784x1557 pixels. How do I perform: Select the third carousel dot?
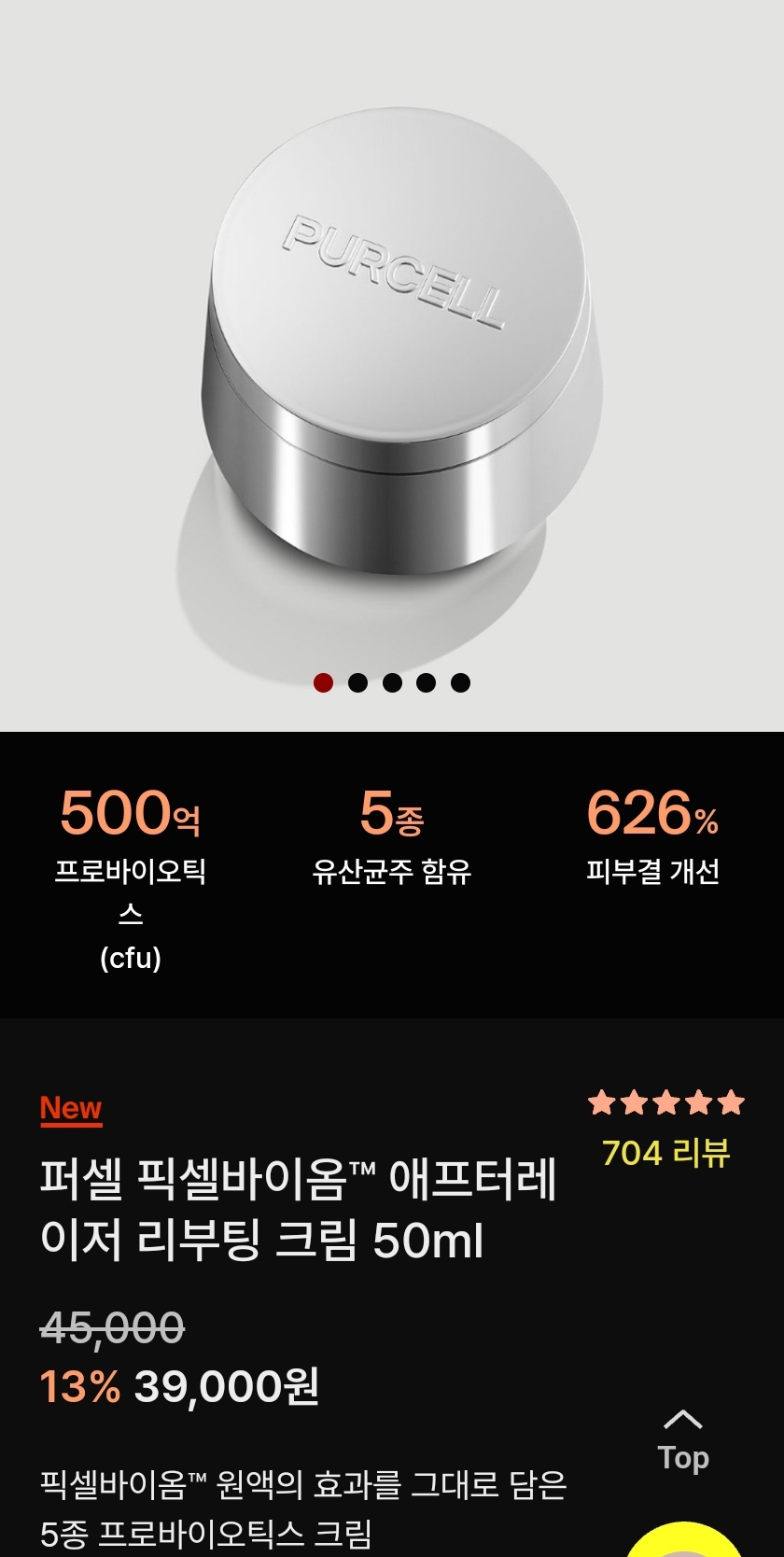coord(391,683)
